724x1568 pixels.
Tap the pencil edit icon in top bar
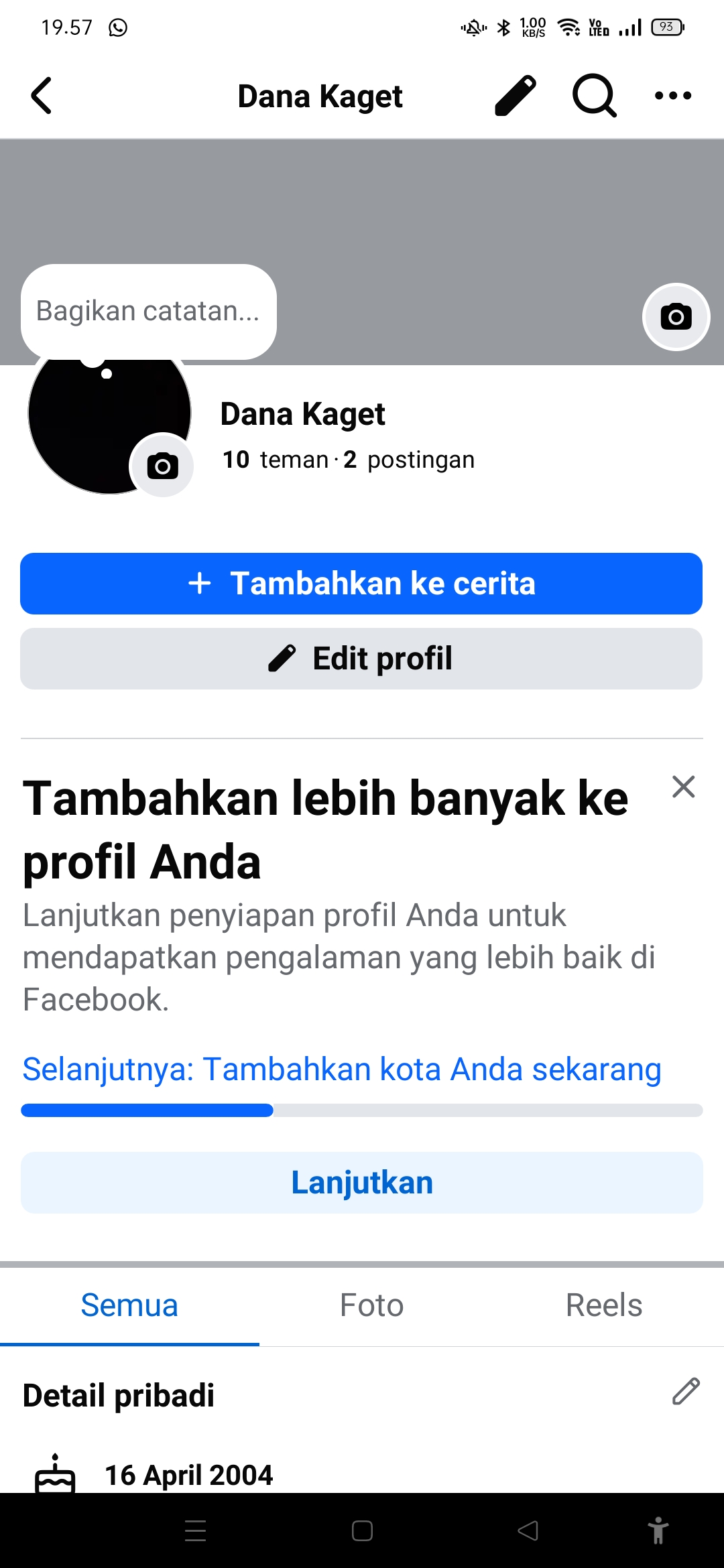pos(516,96)
